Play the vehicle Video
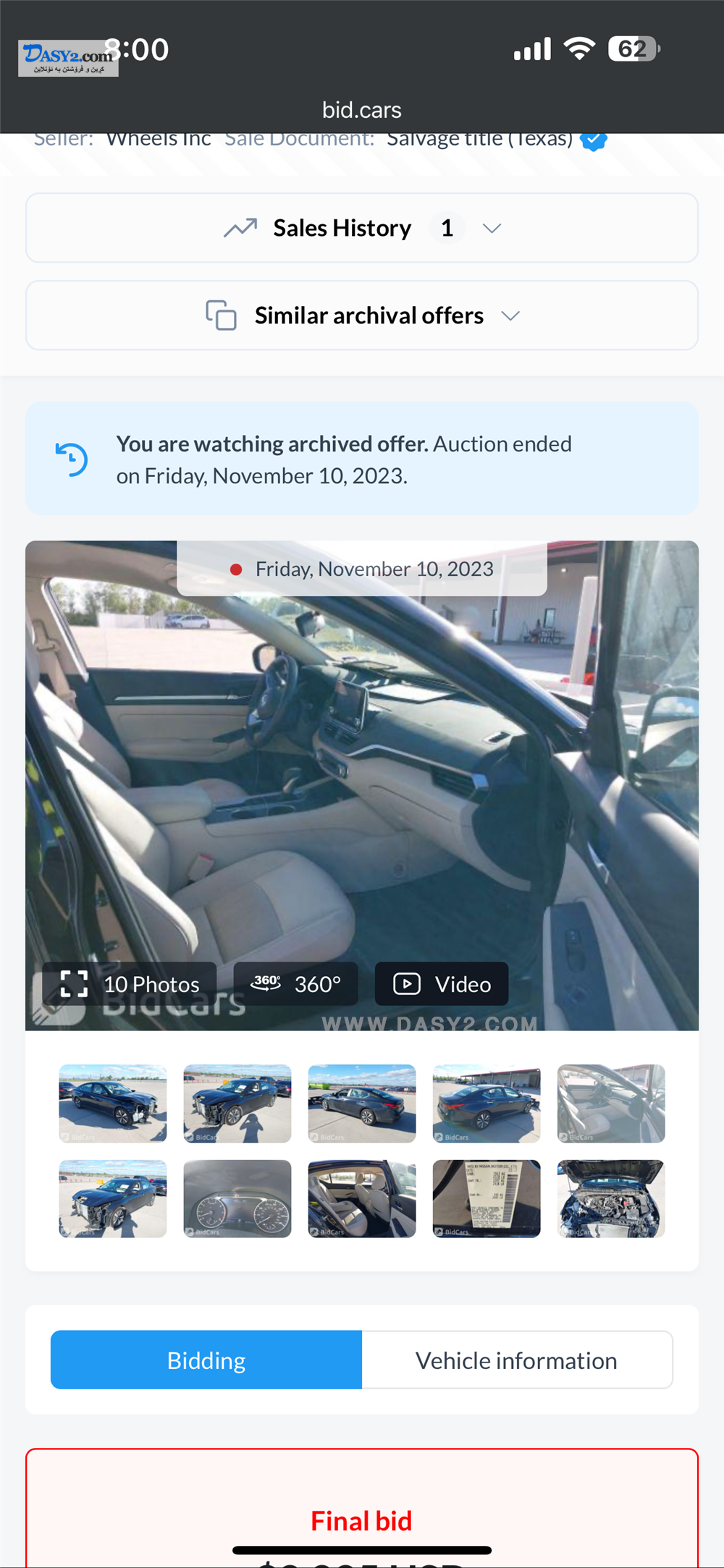Image resolution: width=724 pixels, height=1568 pixels. tap(442, 984)
